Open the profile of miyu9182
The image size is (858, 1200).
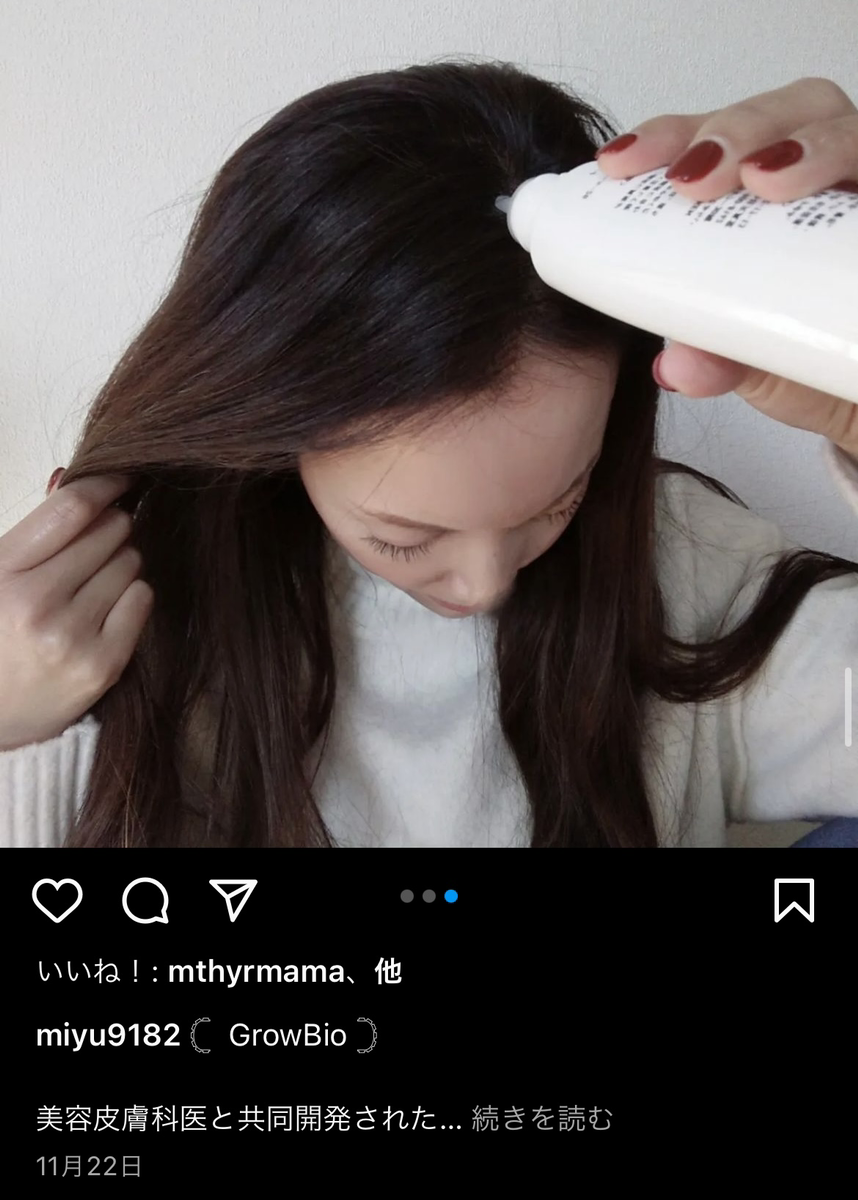click(x=107, y=1036)
